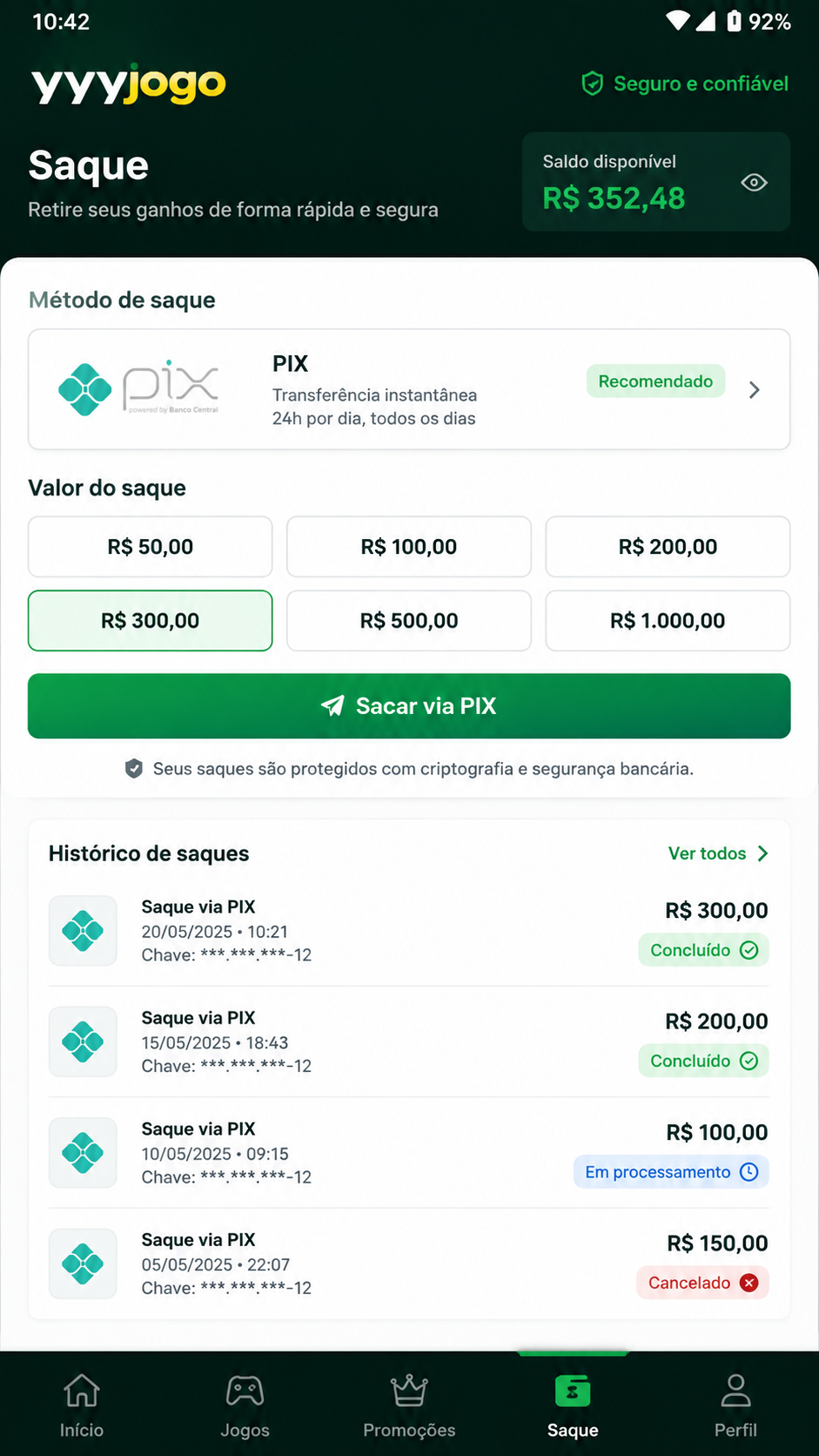Image resolution: width=819 pixels, height=1456 pixels.
Task: Open Ver todos withdrawal history
Action: coord(718,853)
